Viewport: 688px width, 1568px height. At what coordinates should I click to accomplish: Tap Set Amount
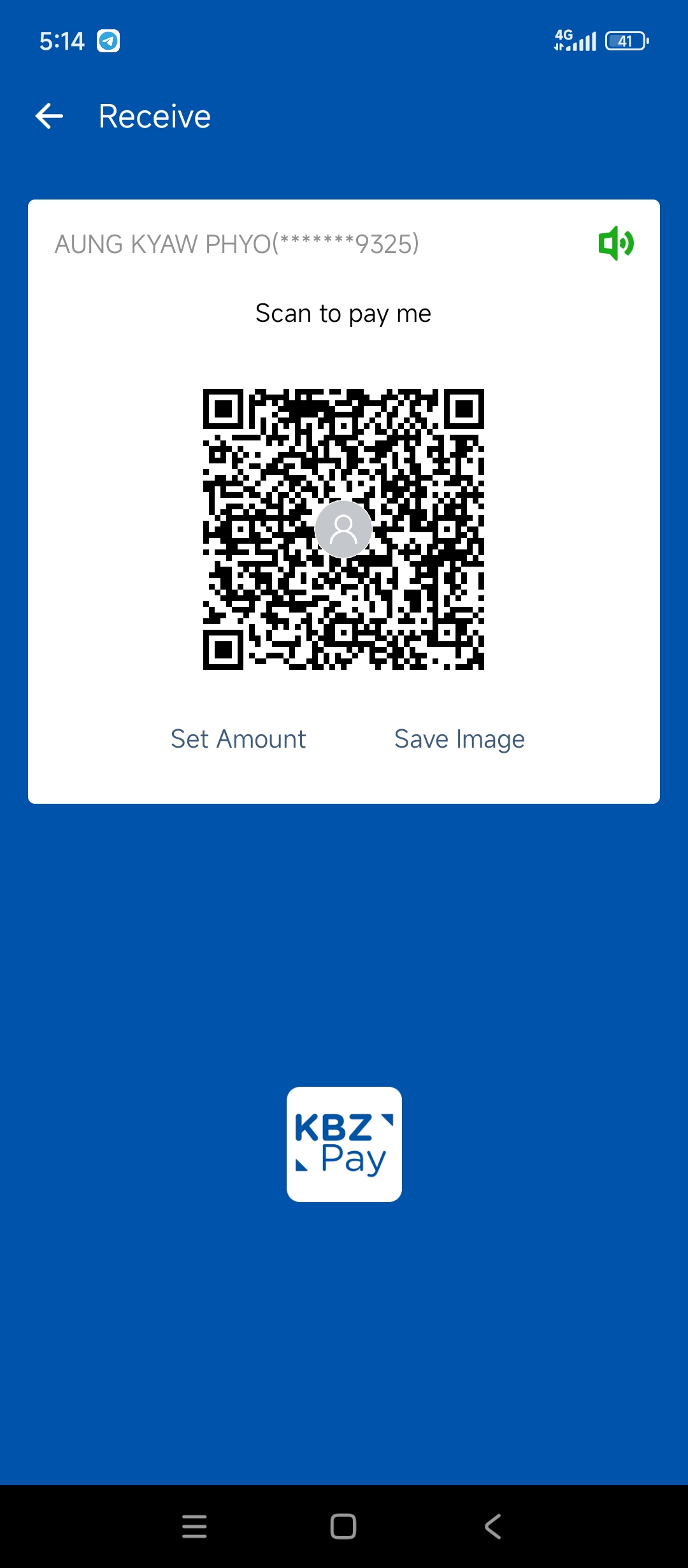[x=238, y=739]
